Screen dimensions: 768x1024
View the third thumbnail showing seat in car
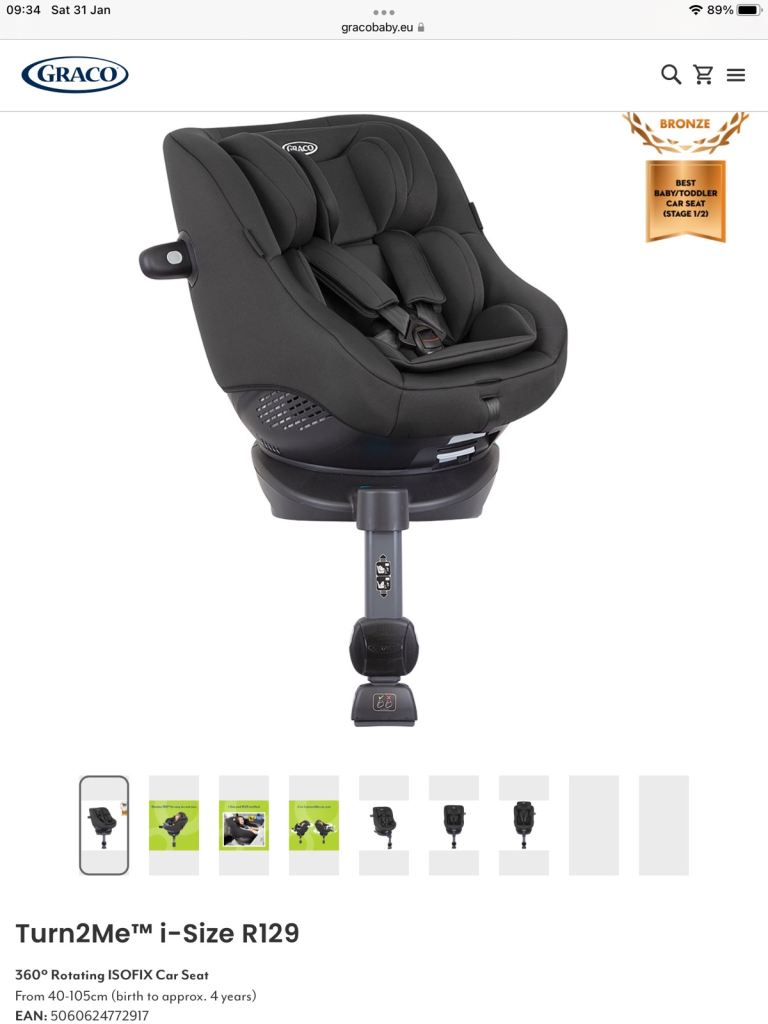pos(244,825)
